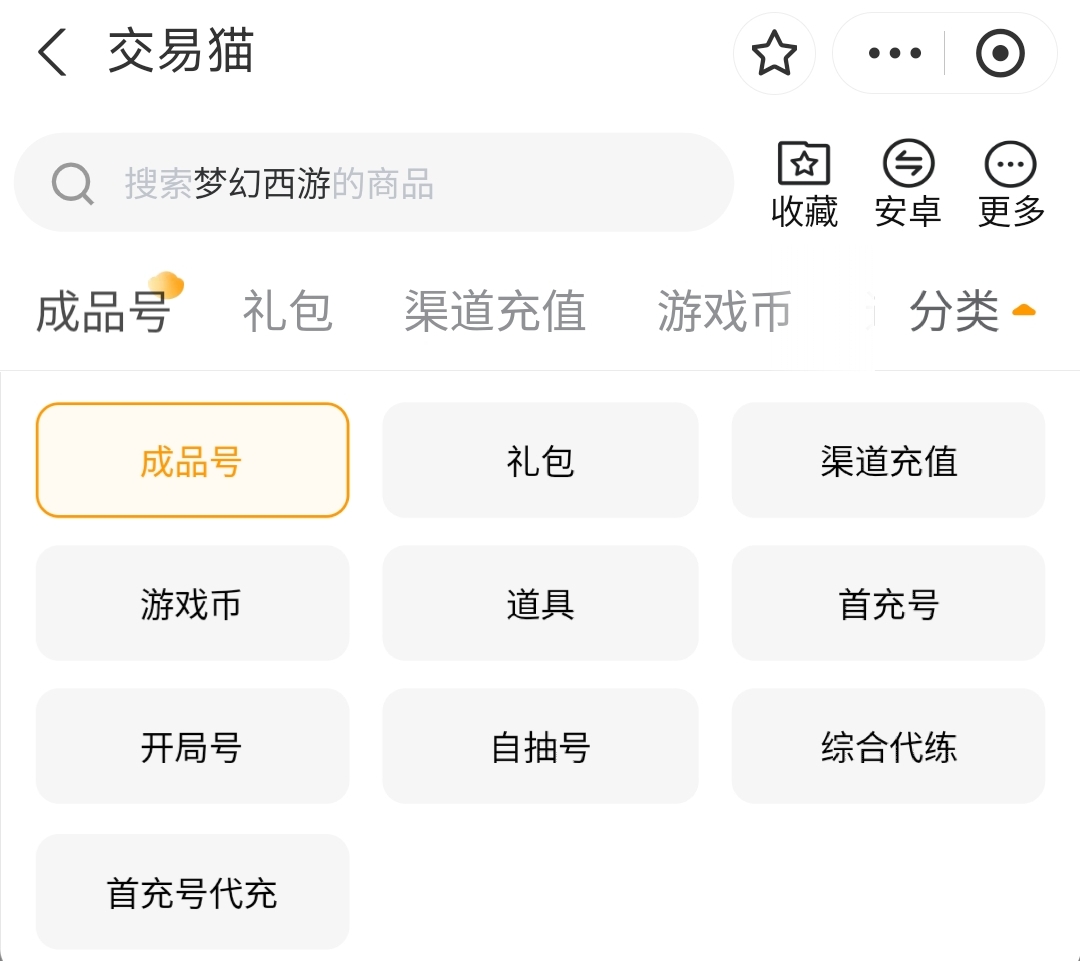
Task: Collapse the 分类 category panel
Action: (973, 311)
